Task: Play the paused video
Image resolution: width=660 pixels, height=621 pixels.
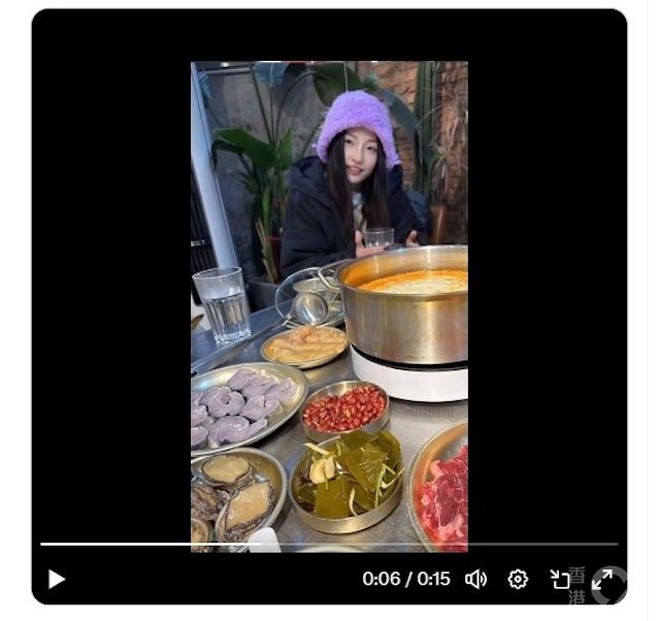Action: [x=56, y=579]
